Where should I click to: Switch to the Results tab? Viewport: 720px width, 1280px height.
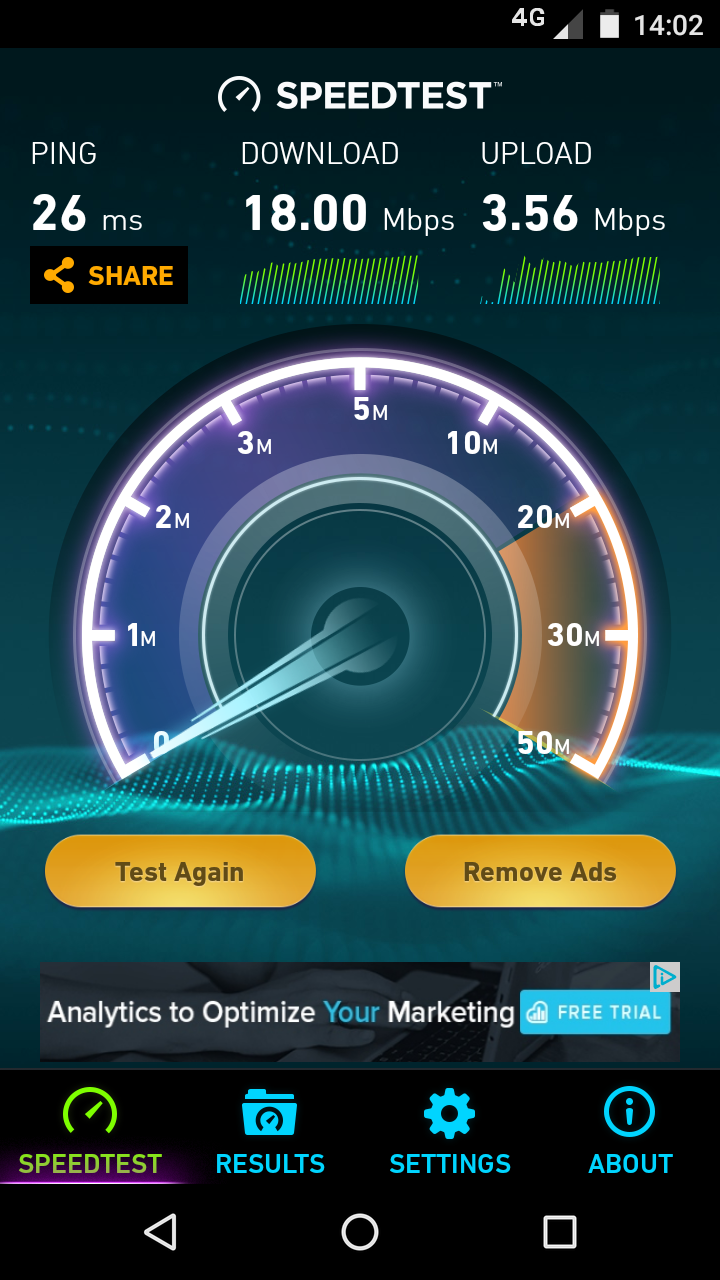[270, 1133]
